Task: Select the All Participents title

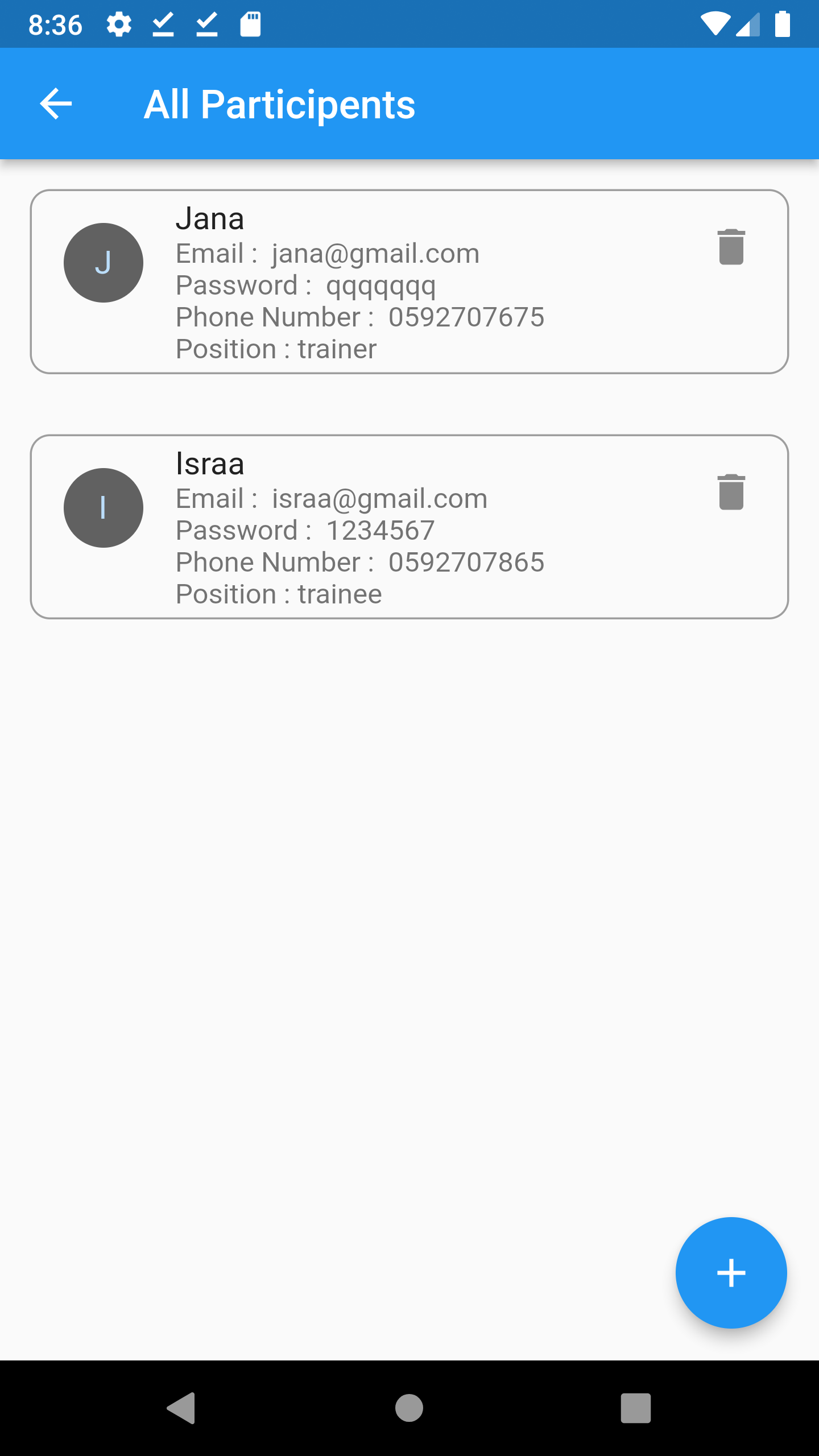Action: click(x=280, y=104)
